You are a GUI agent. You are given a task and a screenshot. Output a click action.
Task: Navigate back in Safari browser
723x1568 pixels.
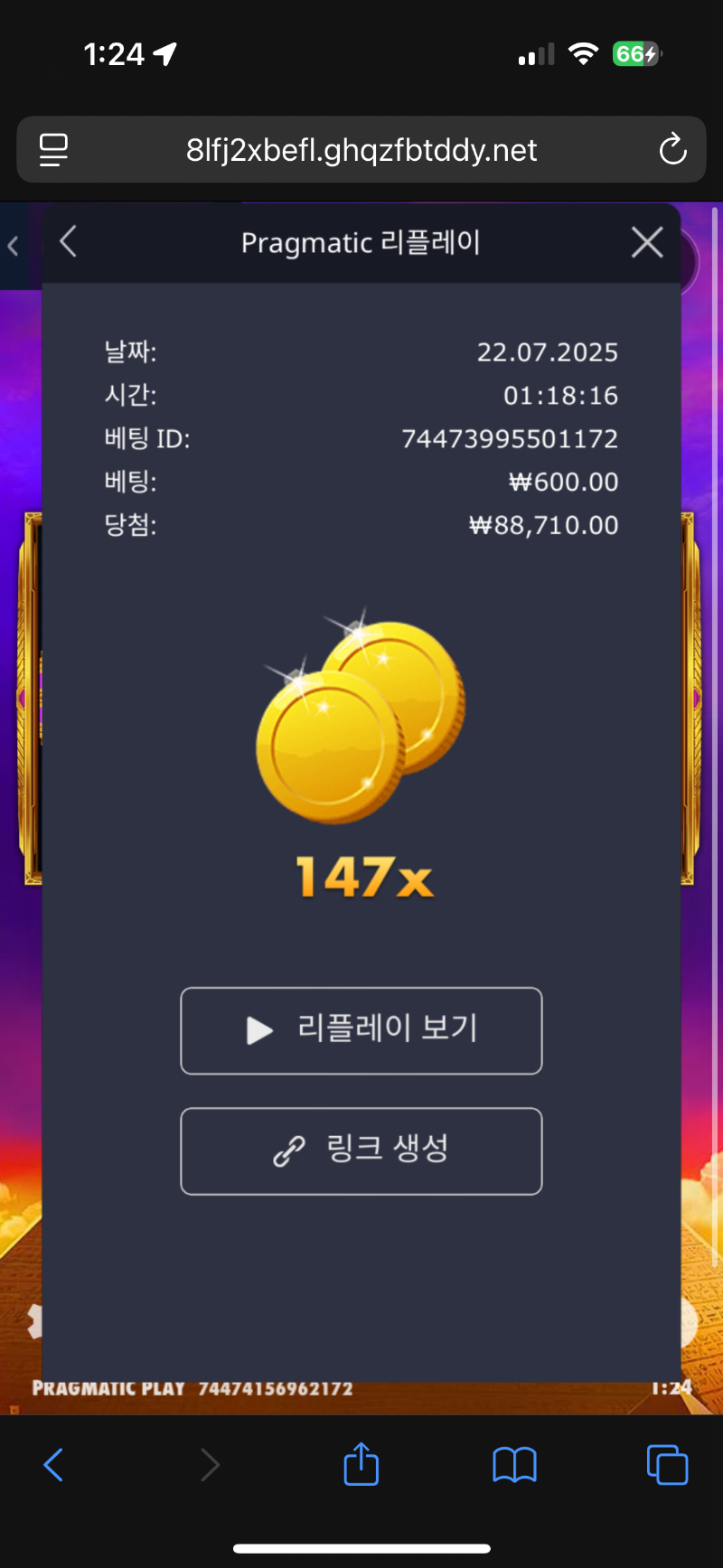[54, 1464]
